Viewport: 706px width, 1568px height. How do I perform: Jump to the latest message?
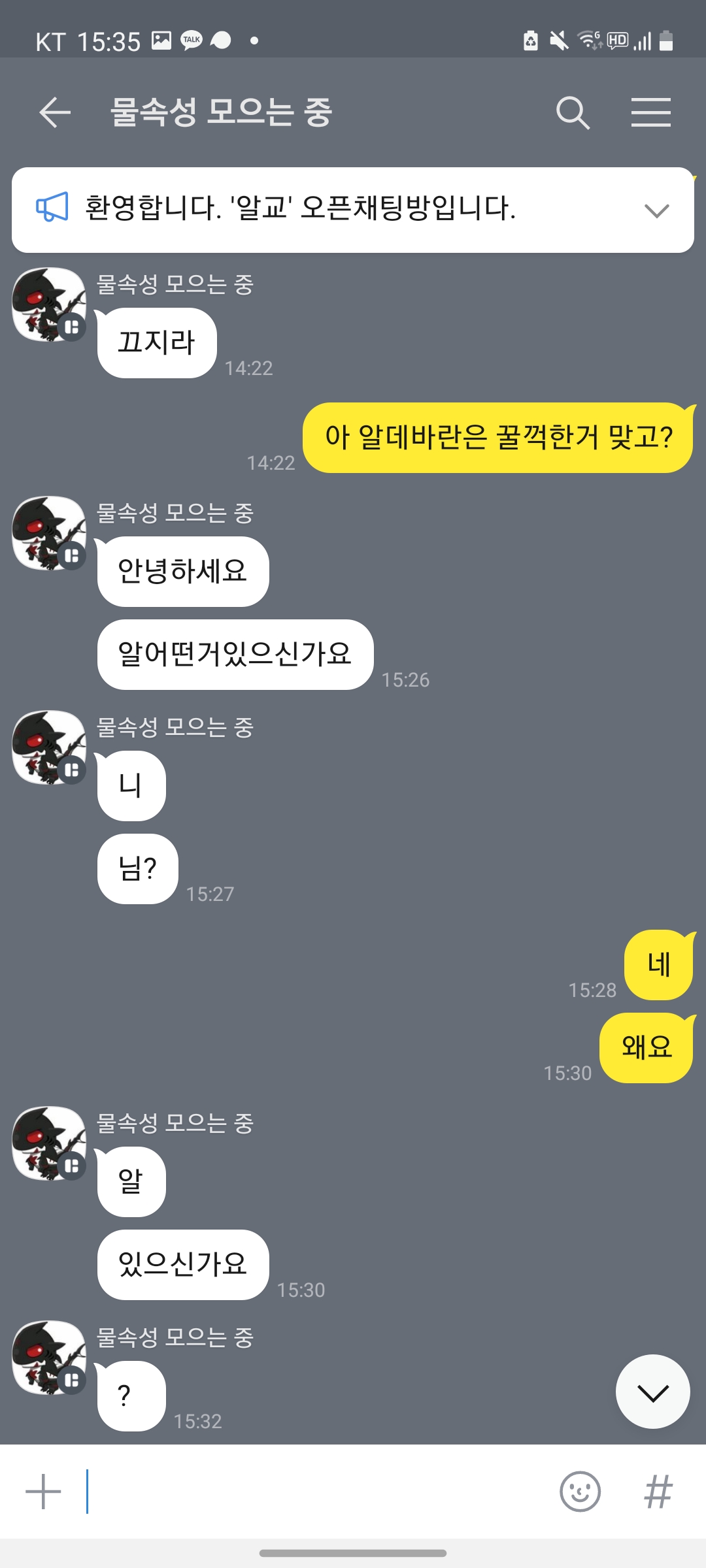(x=652, y=1392)
